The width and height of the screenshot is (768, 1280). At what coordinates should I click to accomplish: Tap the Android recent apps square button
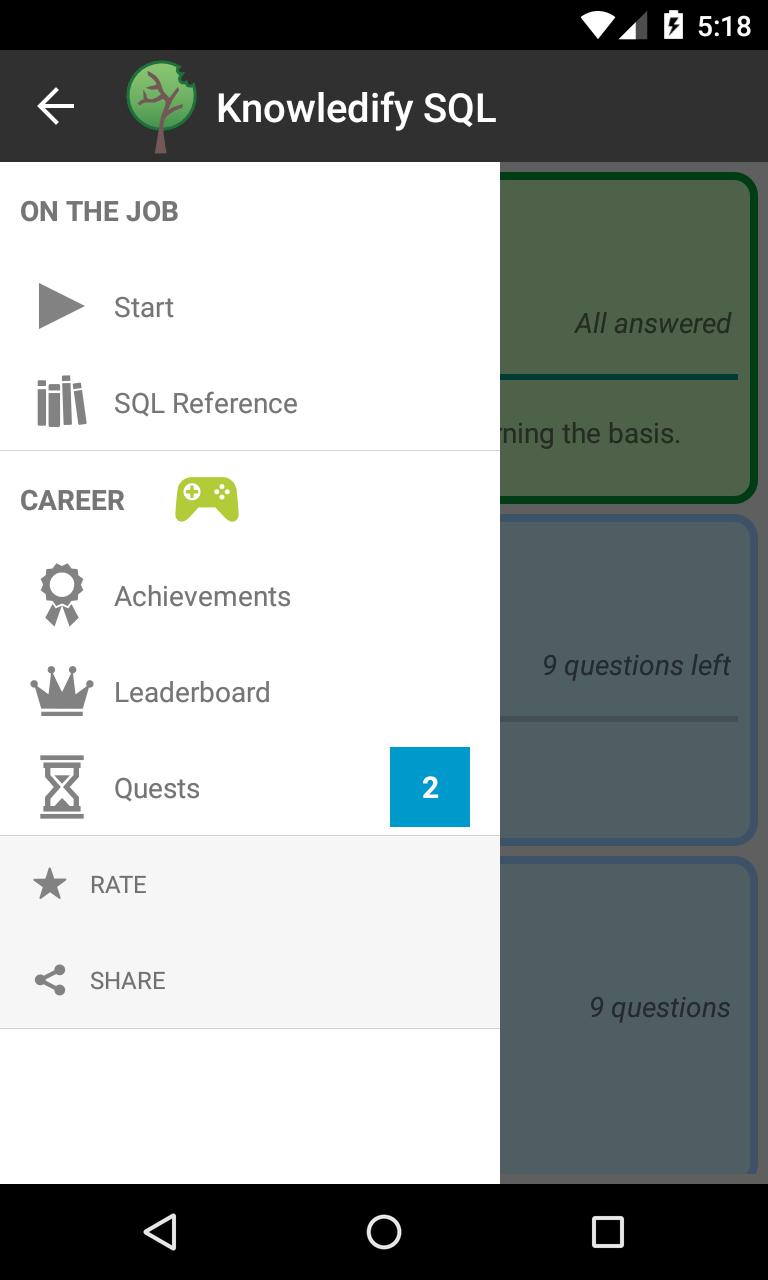coord(606,1231)
